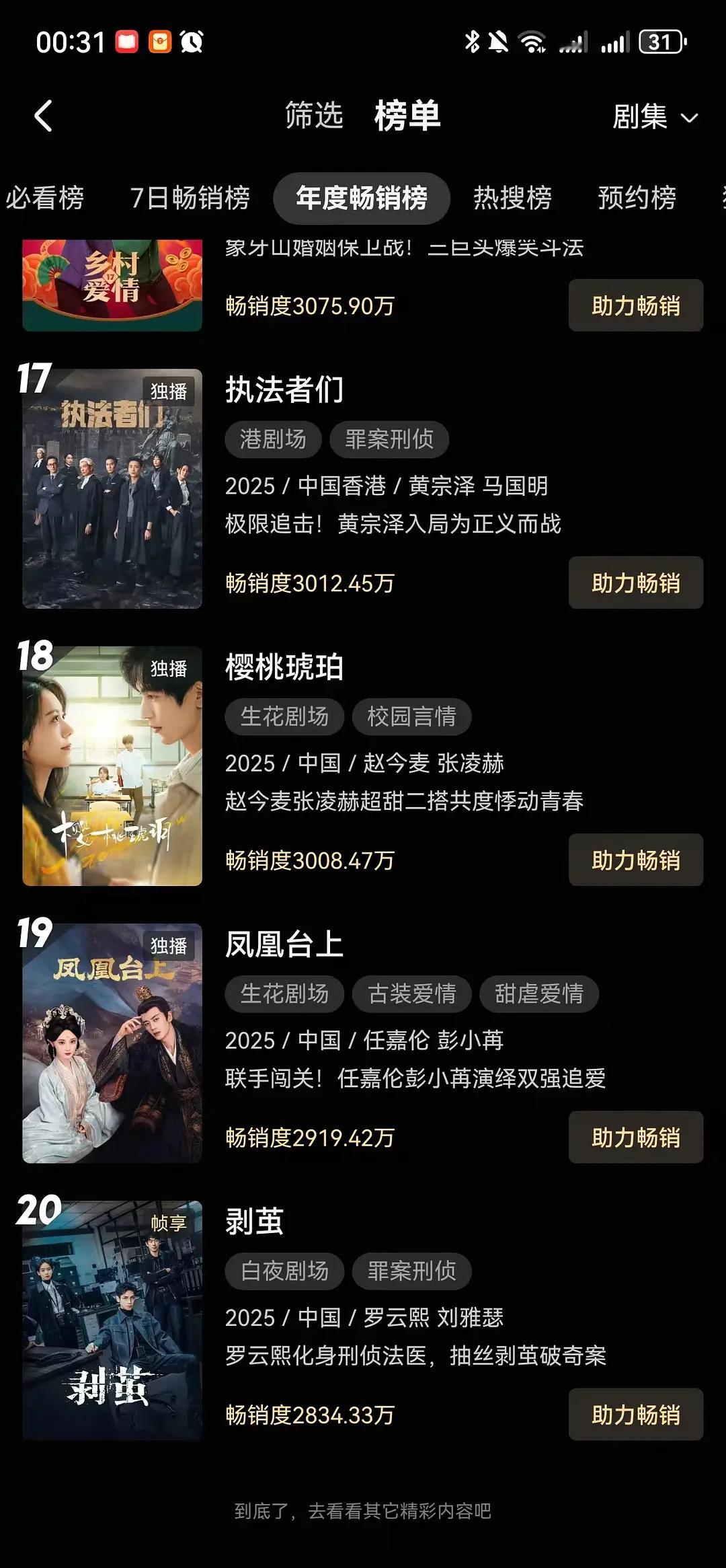
Task: Select the 校园言情 genre chip
Action: 411,716
